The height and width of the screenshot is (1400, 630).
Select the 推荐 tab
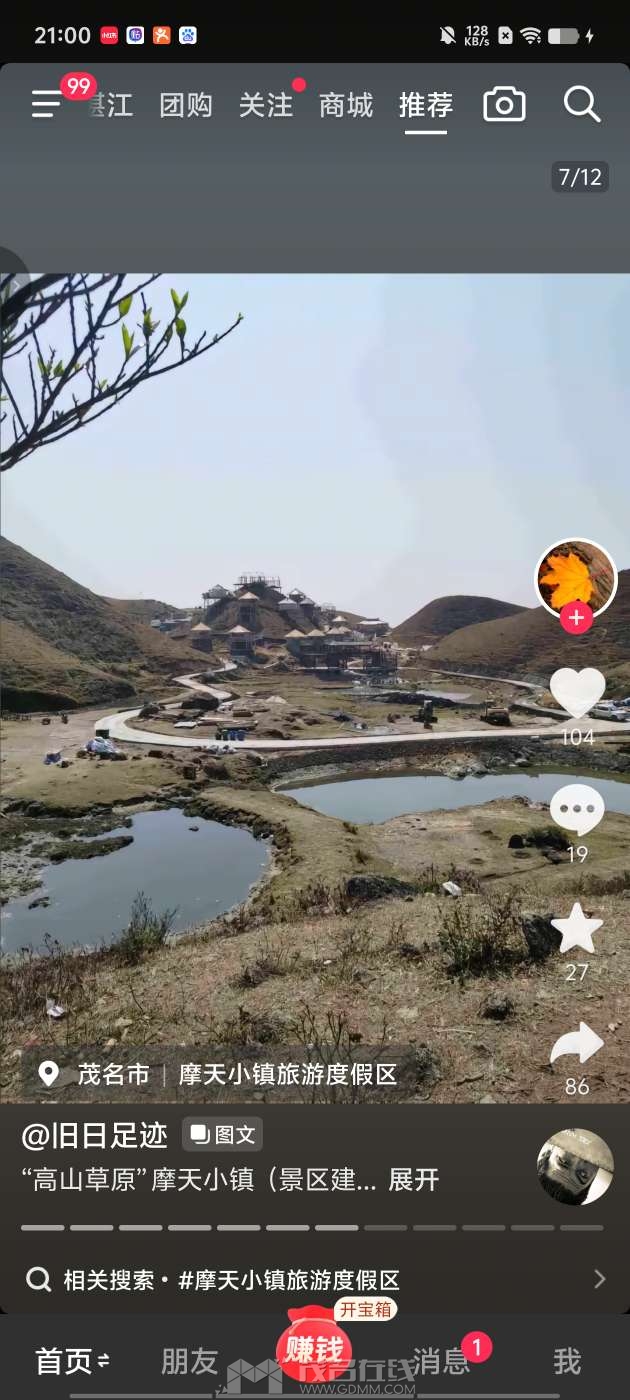point(426,105)
